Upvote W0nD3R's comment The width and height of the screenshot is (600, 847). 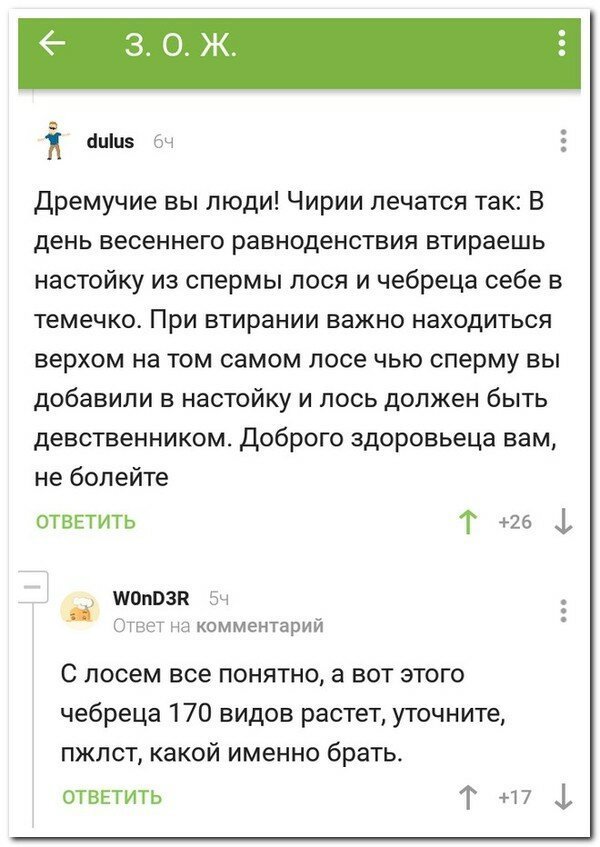point(466,796)
